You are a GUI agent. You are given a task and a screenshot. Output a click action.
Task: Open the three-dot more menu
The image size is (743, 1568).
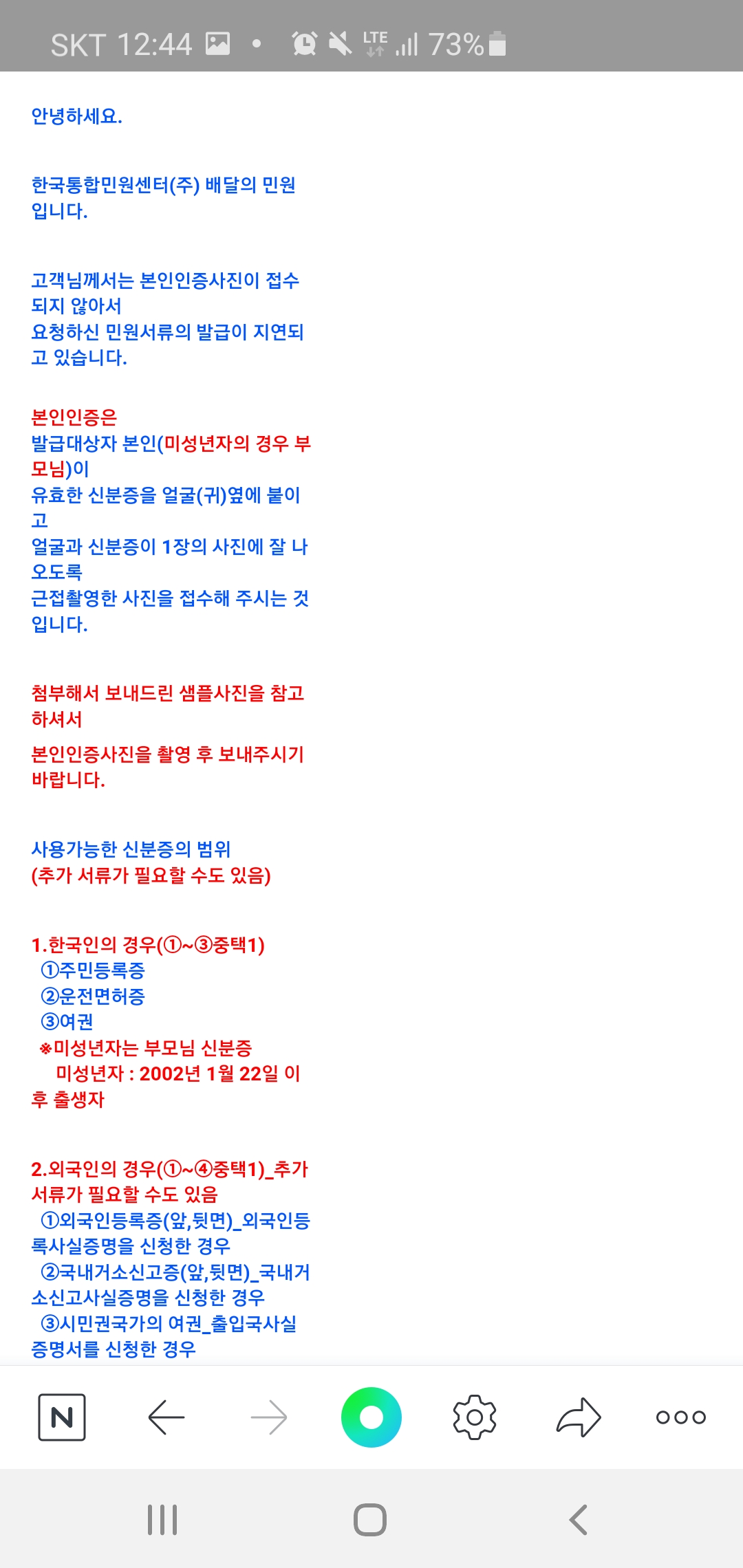click(681, 1417)
